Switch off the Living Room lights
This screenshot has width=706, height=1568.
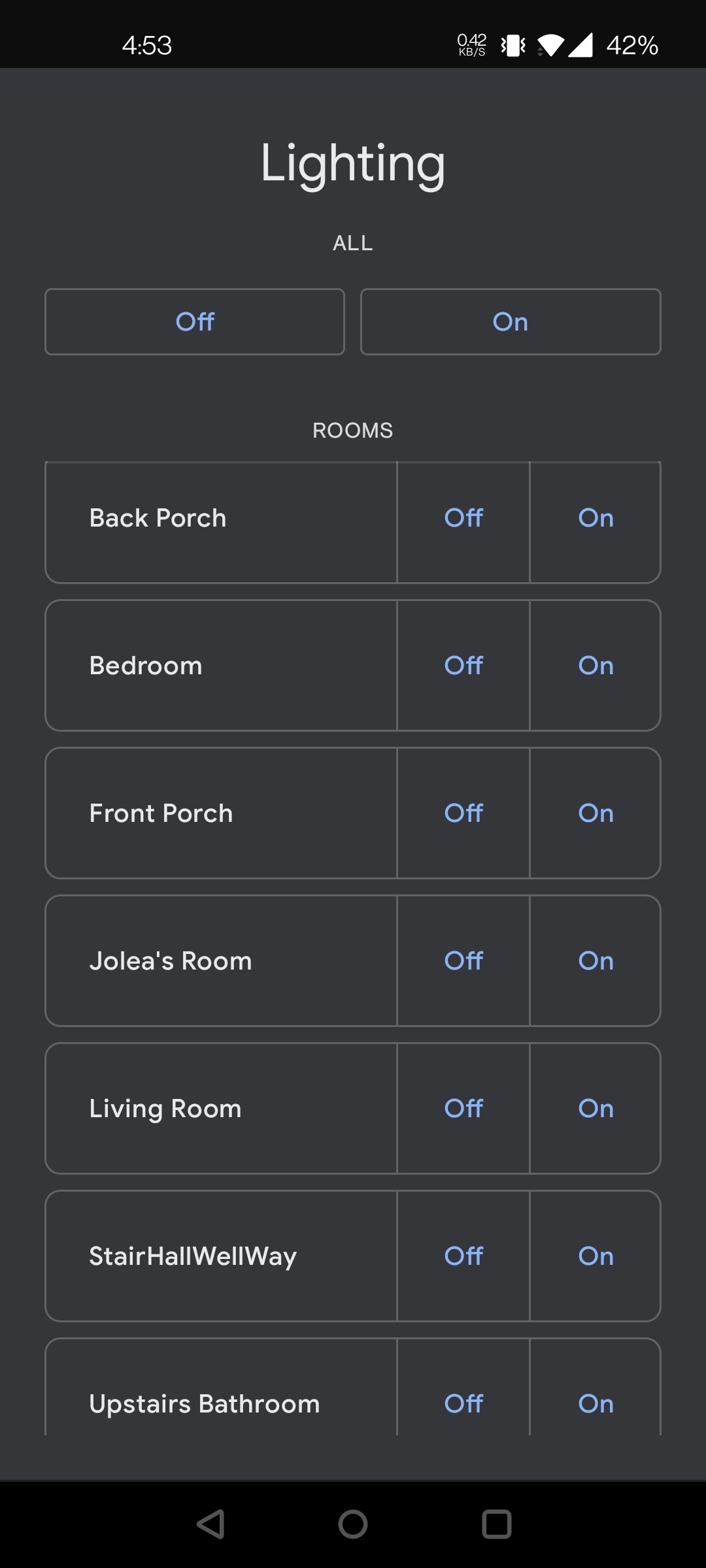click(x=463, y=1109)
